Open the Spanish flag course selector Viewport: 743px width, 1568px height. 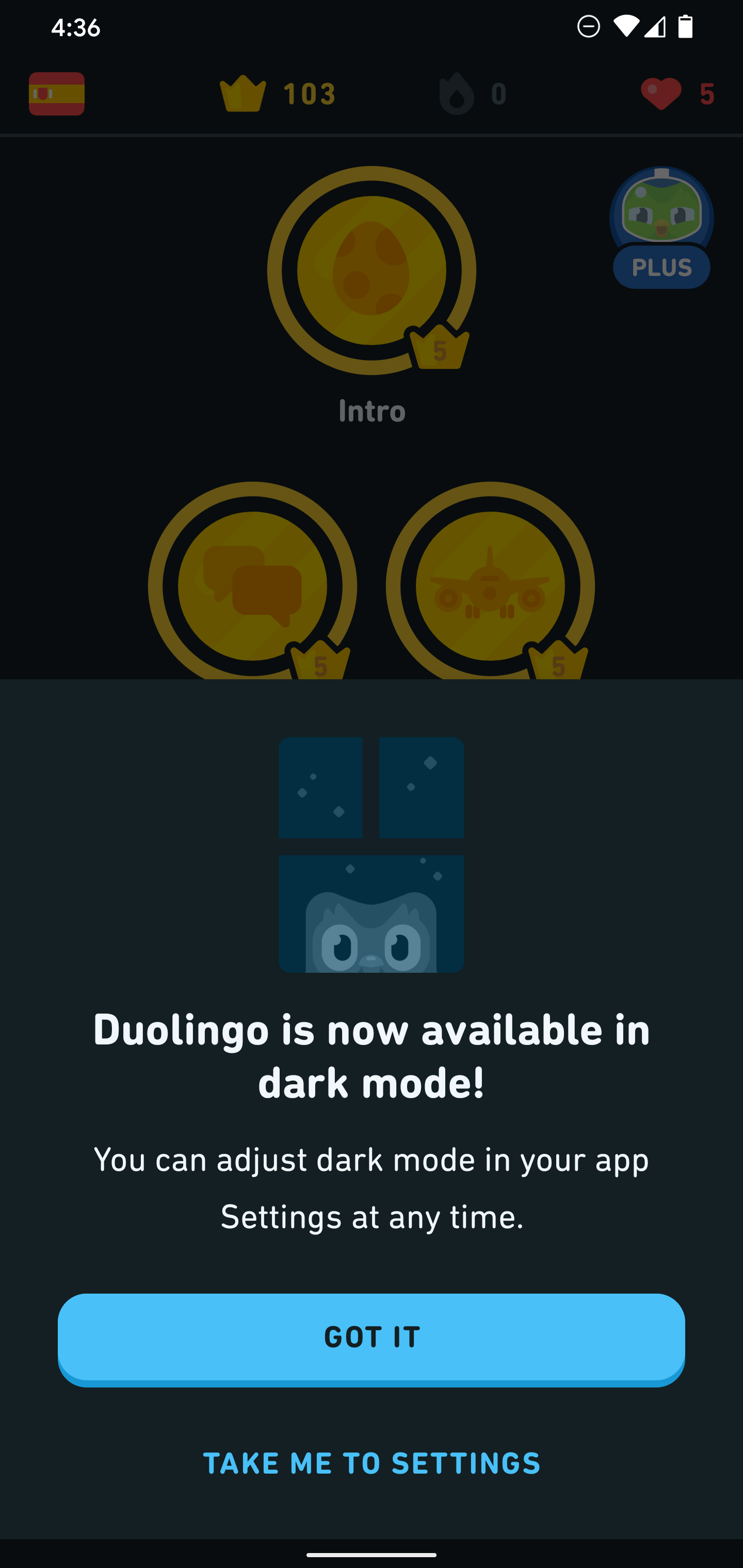coord(57,94)
